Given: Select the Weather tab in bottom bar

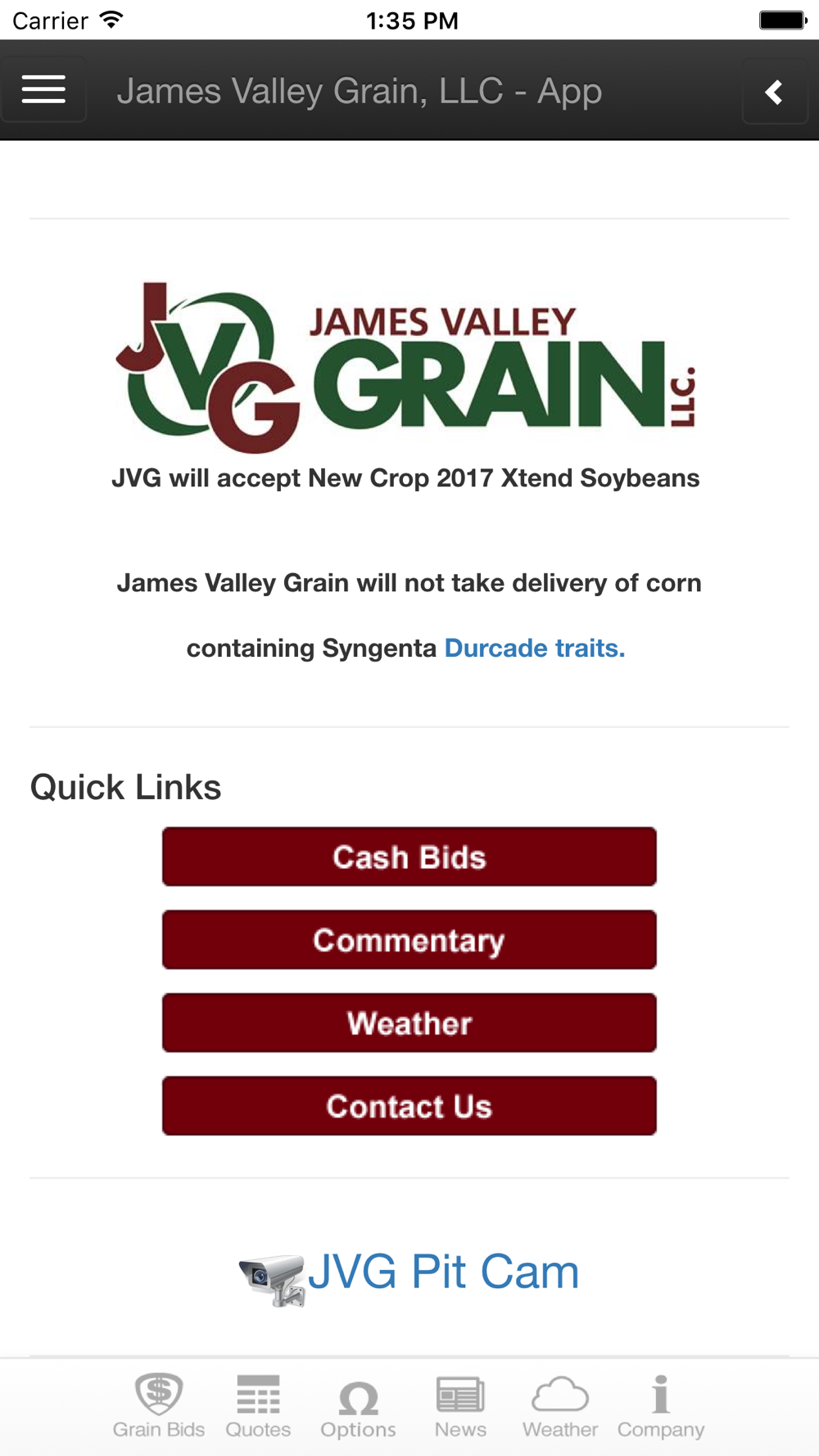Looking at the screenshot, I should (x=560, y=1407).
